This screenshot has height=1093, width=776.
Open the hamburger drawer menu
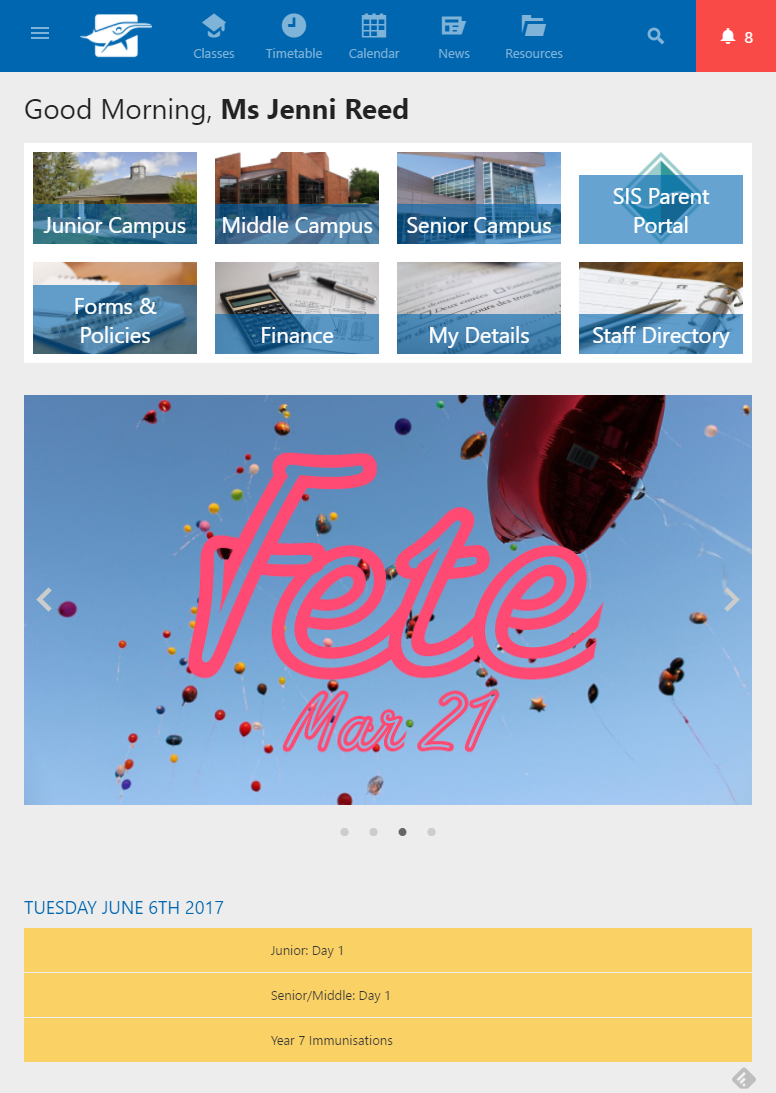(x=40, y=34)
